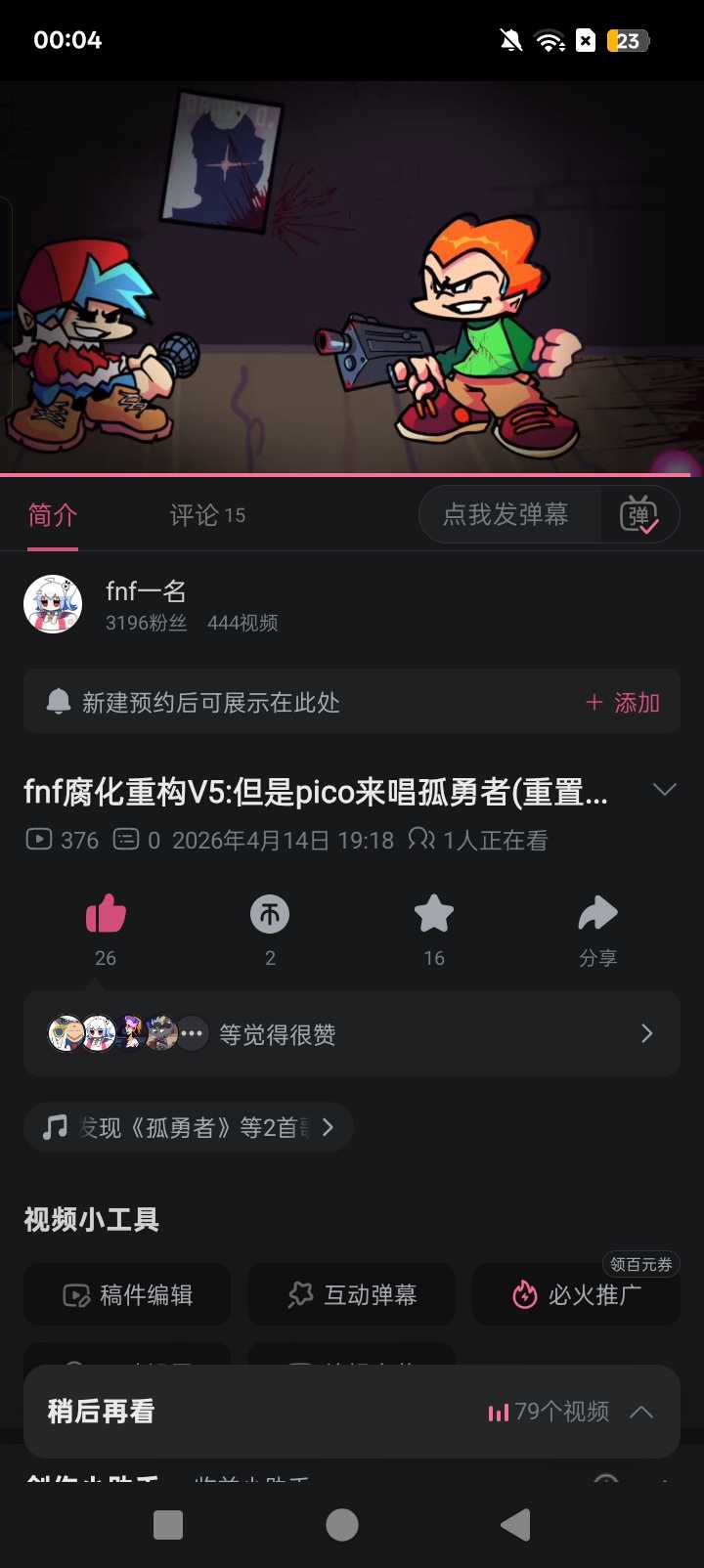
Task: Switch to the 评论 comments tab
Action: [x=206, y=515]
